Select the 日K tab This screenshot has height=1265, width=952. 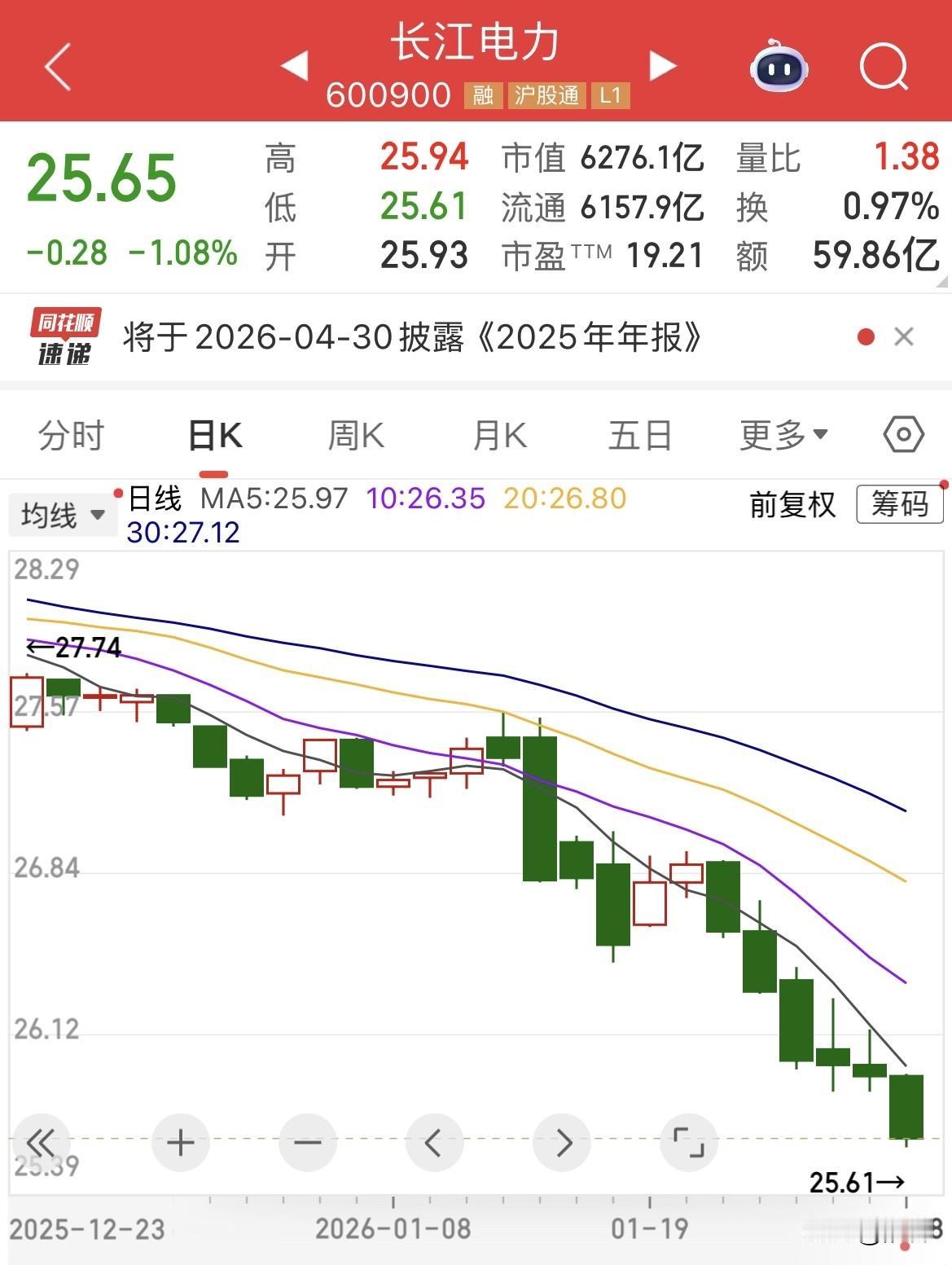click(214, 436)
